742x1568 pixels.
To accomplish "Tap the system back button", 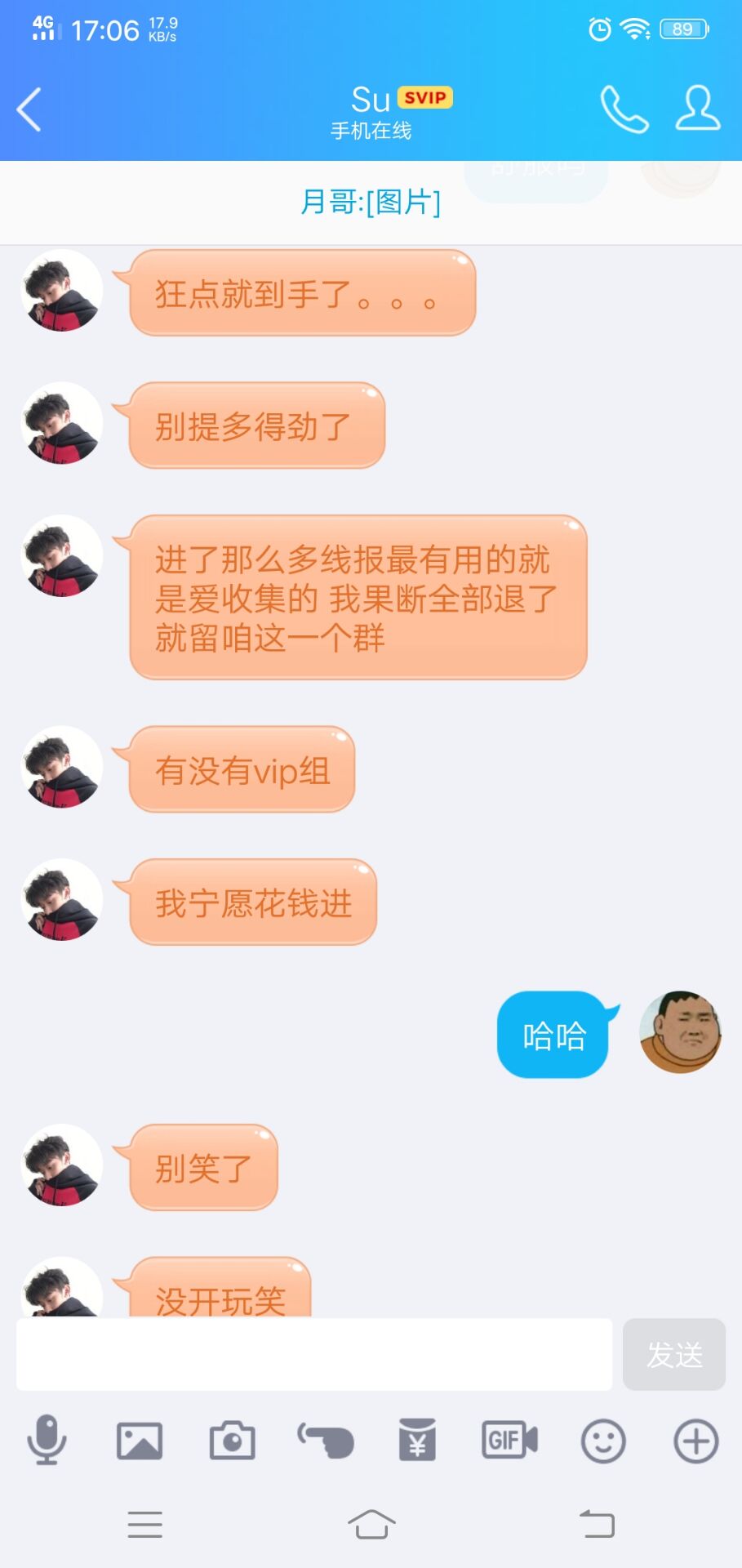I will pos(597,1525).
